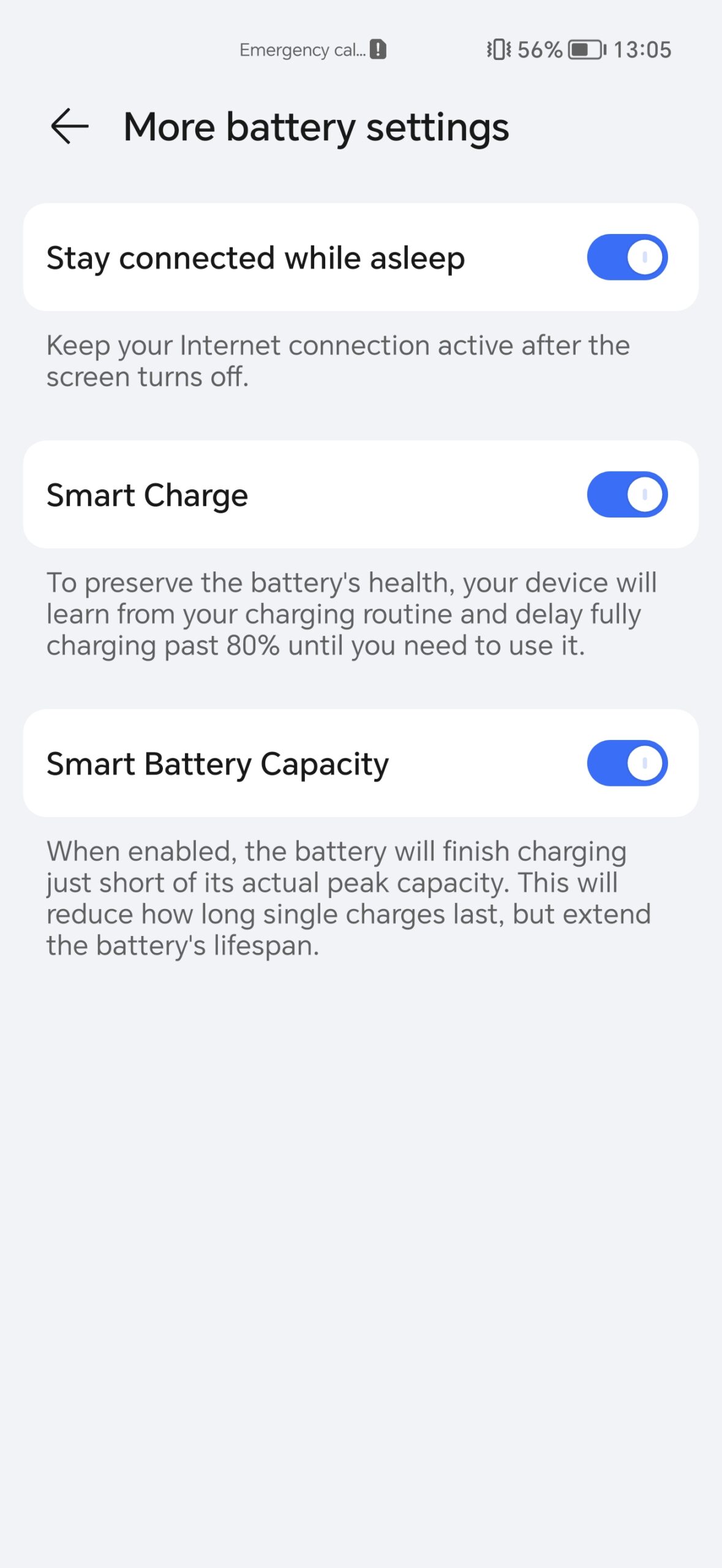Disable the Smart Charge switch

pyautogui.click(x=627, y=494)
